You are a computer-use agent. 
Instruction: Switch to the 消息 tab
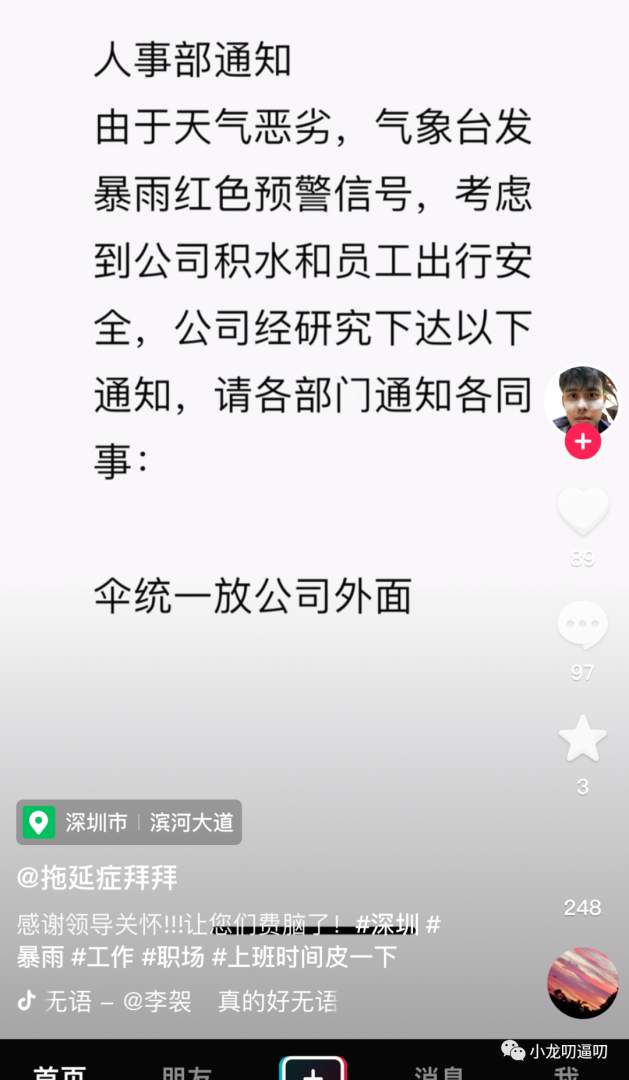pos(439,1072)
